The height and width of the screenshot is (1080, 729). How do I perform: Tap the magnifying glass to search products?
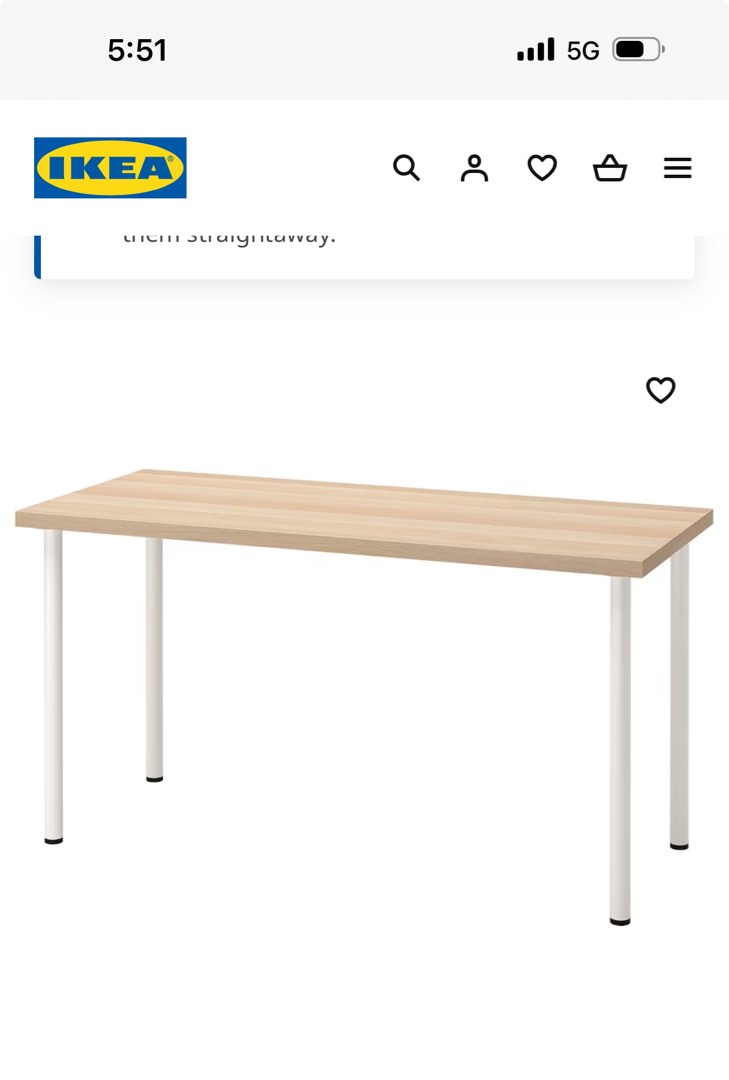pyautogui.click(x=406, y=168)
